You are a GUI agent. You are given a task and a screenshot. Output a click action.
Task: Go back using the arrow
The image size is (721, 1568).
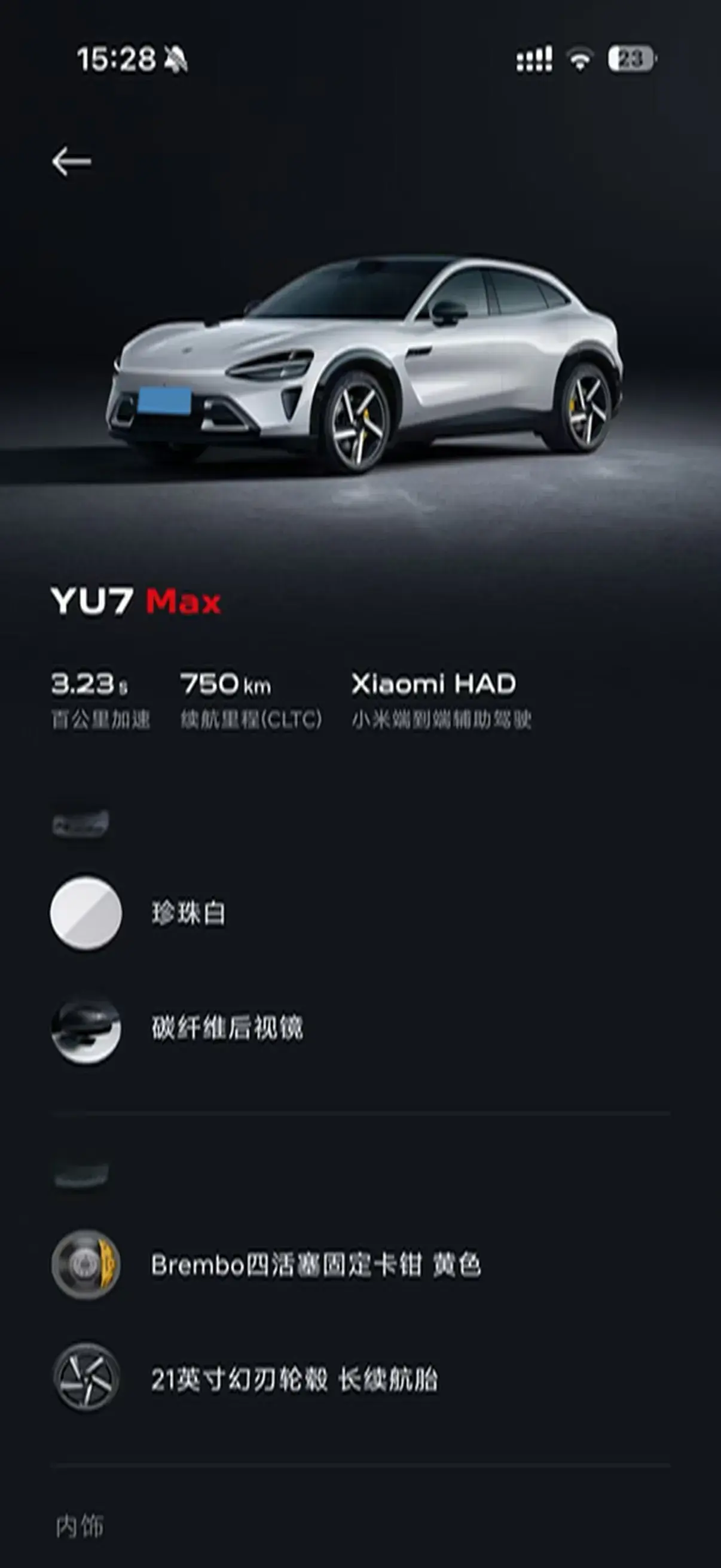[x=71, y=162]
